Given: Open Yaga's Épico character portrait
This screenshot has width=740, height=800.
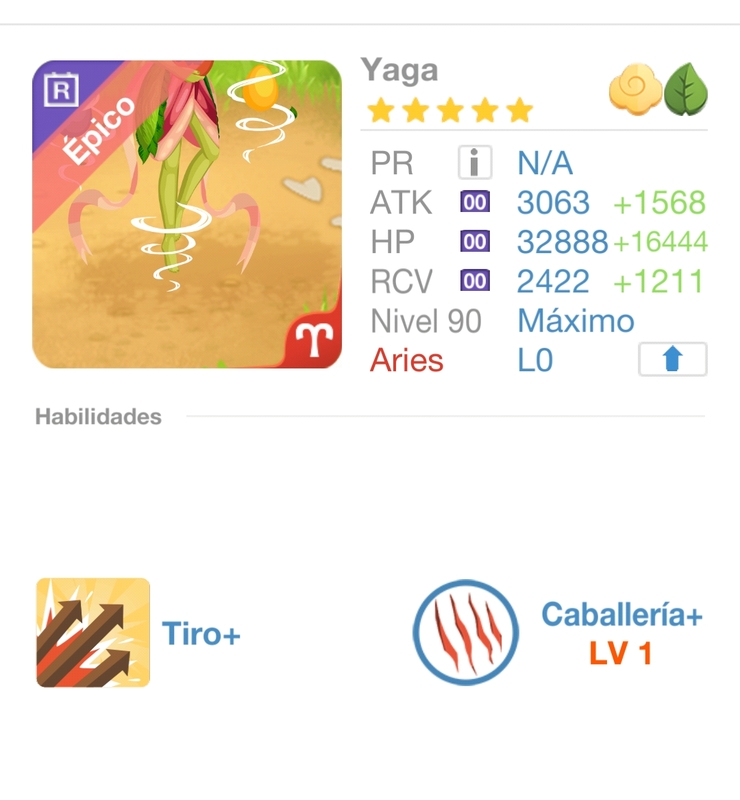Looking at the screenshot, I should (x=187, y=214).
